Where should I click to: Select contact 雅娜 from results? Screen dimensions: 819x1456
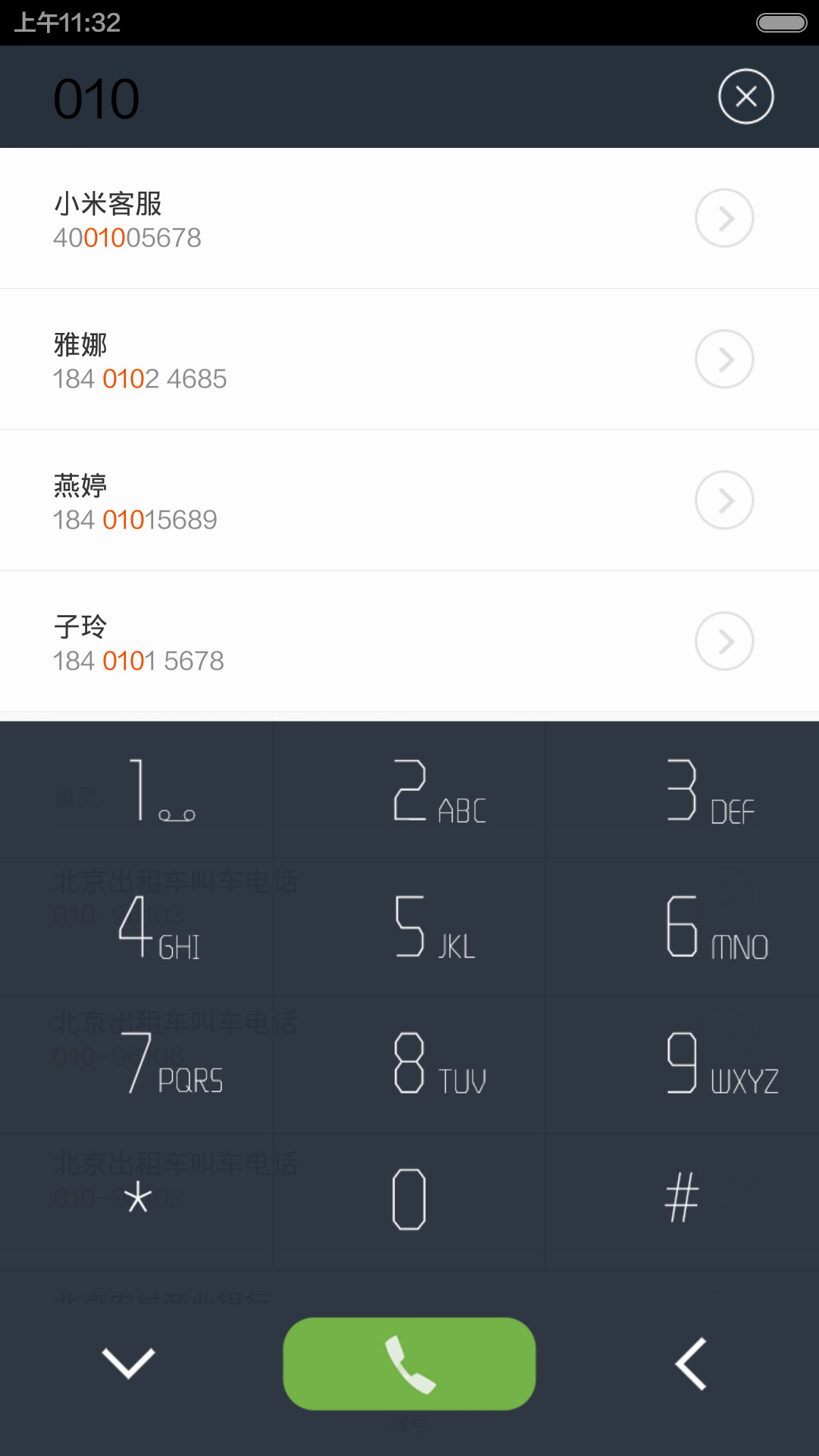(x=409, y=359)
